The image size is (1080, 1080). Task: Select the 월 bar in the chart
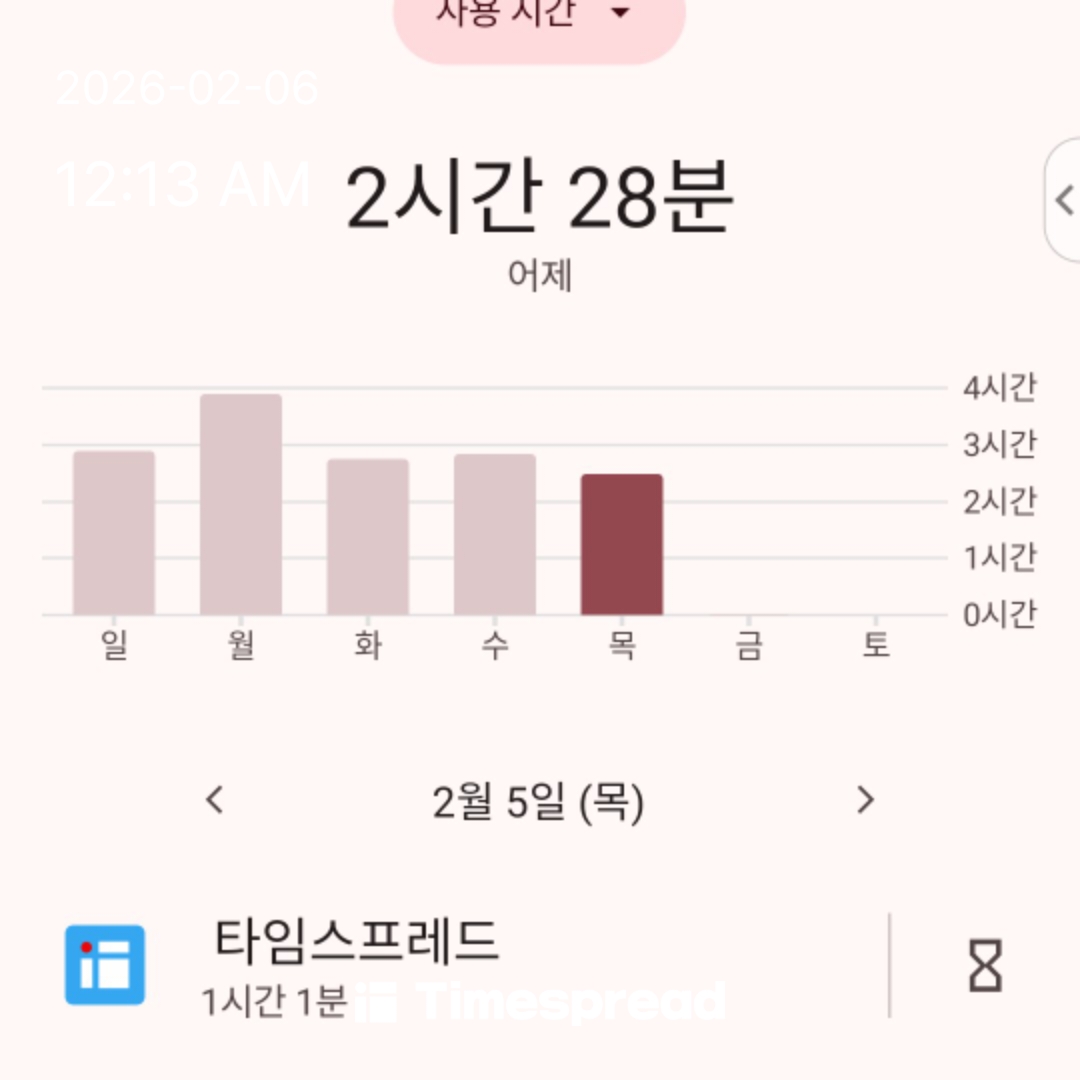pos(241,505)
